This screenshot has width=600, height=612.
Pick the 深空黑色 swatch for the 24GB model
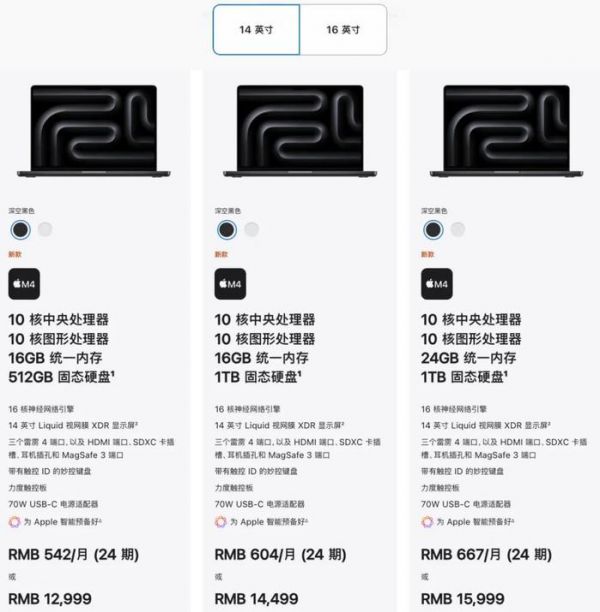(433, 230)
